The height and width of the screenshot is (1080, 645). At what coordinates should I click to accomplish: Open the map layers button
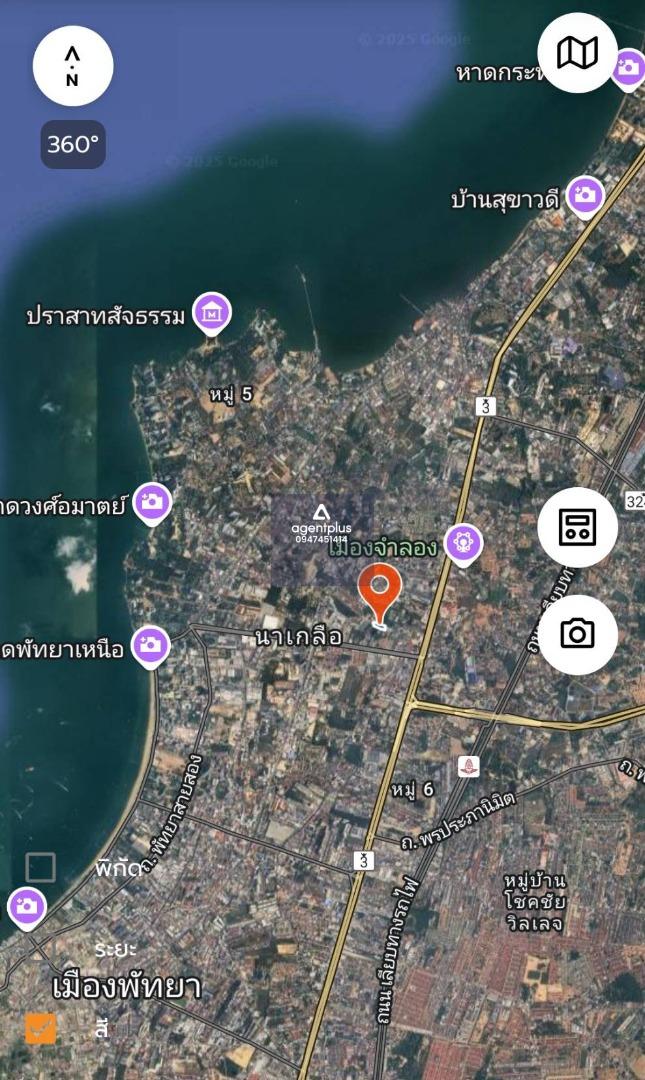click(577, 53)
